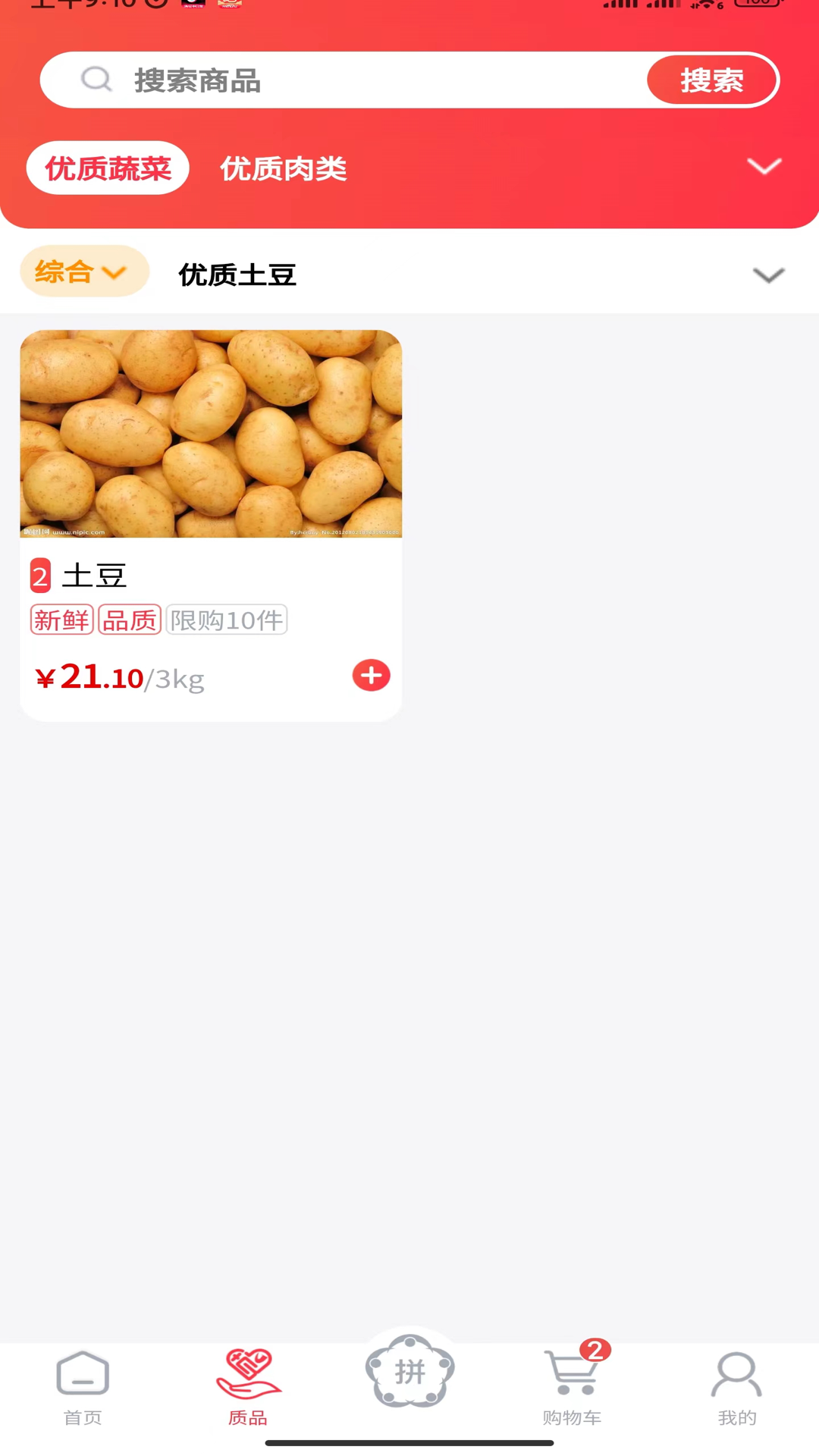Select the 优质土豆 subcategory
The height and width of the screenshot is (1456, 819).
tap(237, 275)
